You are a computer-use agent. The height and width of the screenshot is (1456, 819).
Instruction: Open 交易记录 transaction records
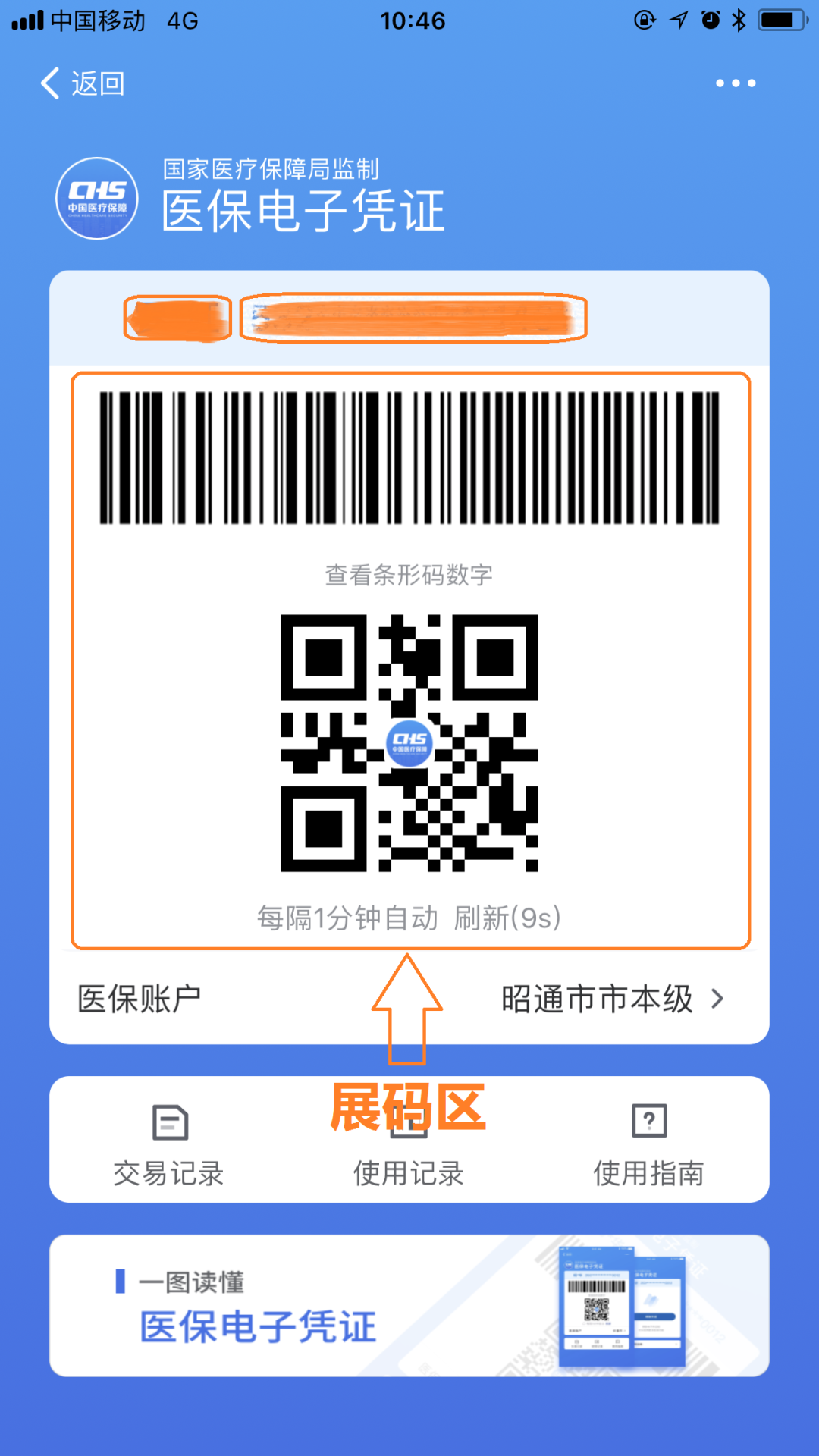pos(169,1143)
